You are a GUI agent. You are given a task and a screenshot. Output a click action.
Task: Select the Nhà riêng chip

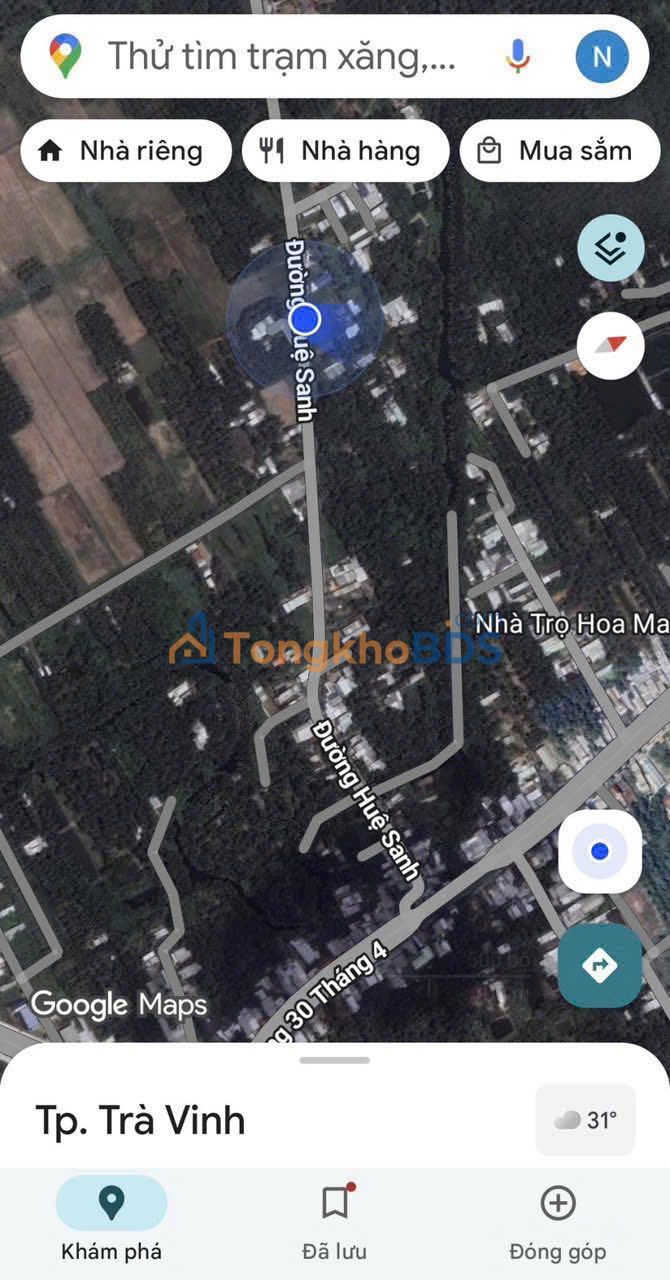click(x=126, y=151)
